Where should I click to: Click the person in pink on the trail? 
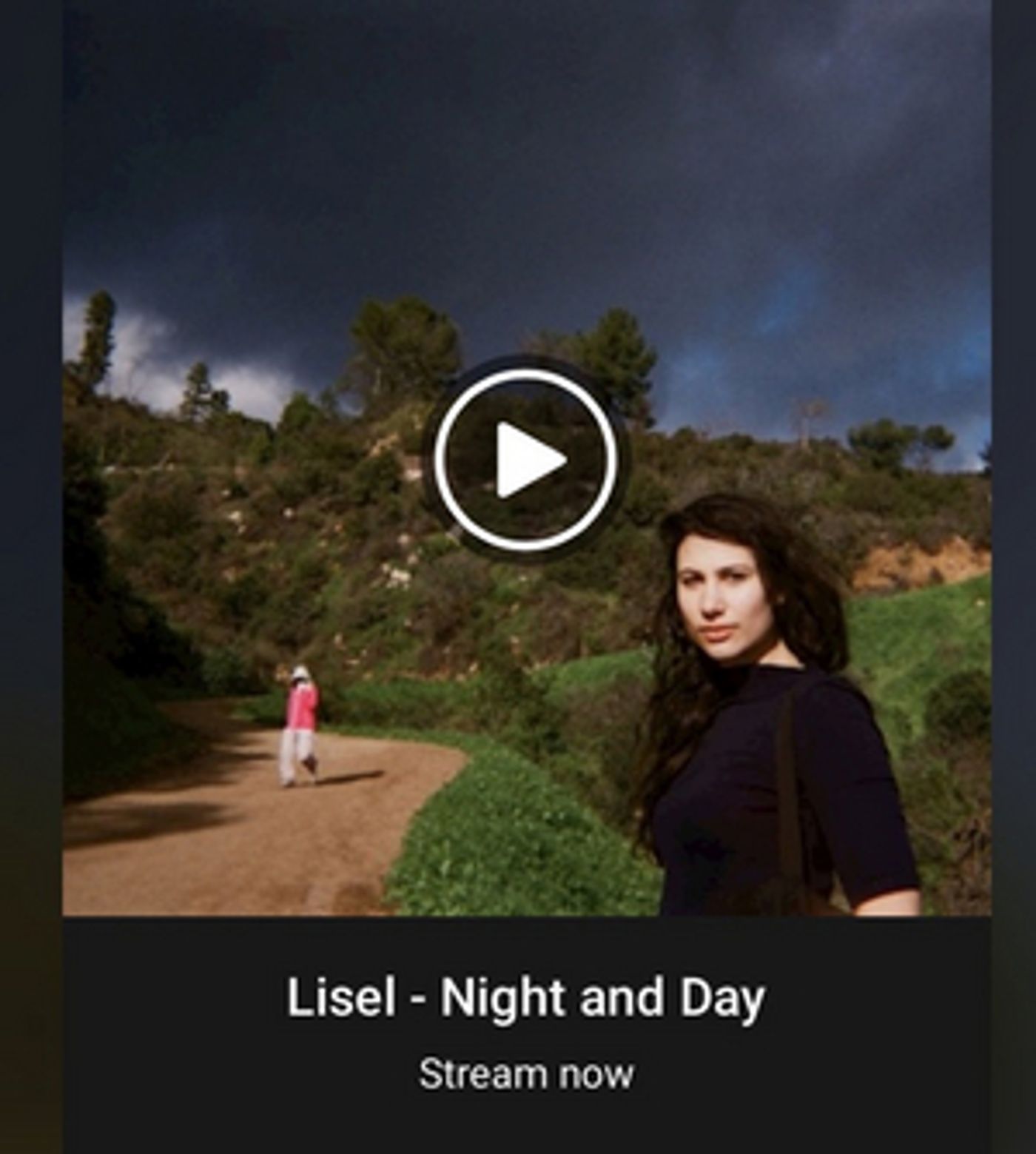pyautogui.click(x=299, y=722)
